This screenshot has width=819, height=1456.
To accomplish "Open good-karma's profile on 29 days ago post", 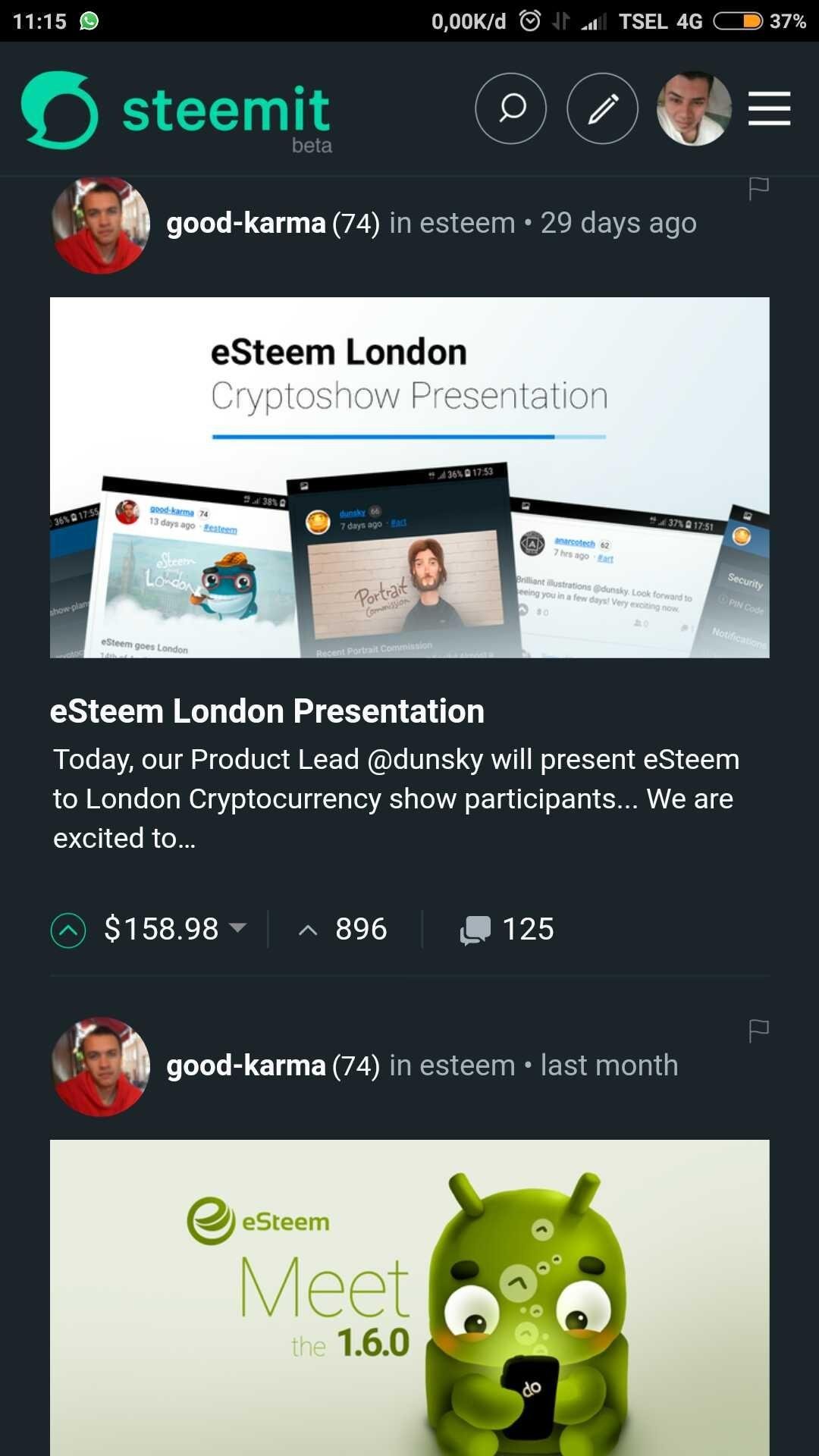I will pos(246,223).
